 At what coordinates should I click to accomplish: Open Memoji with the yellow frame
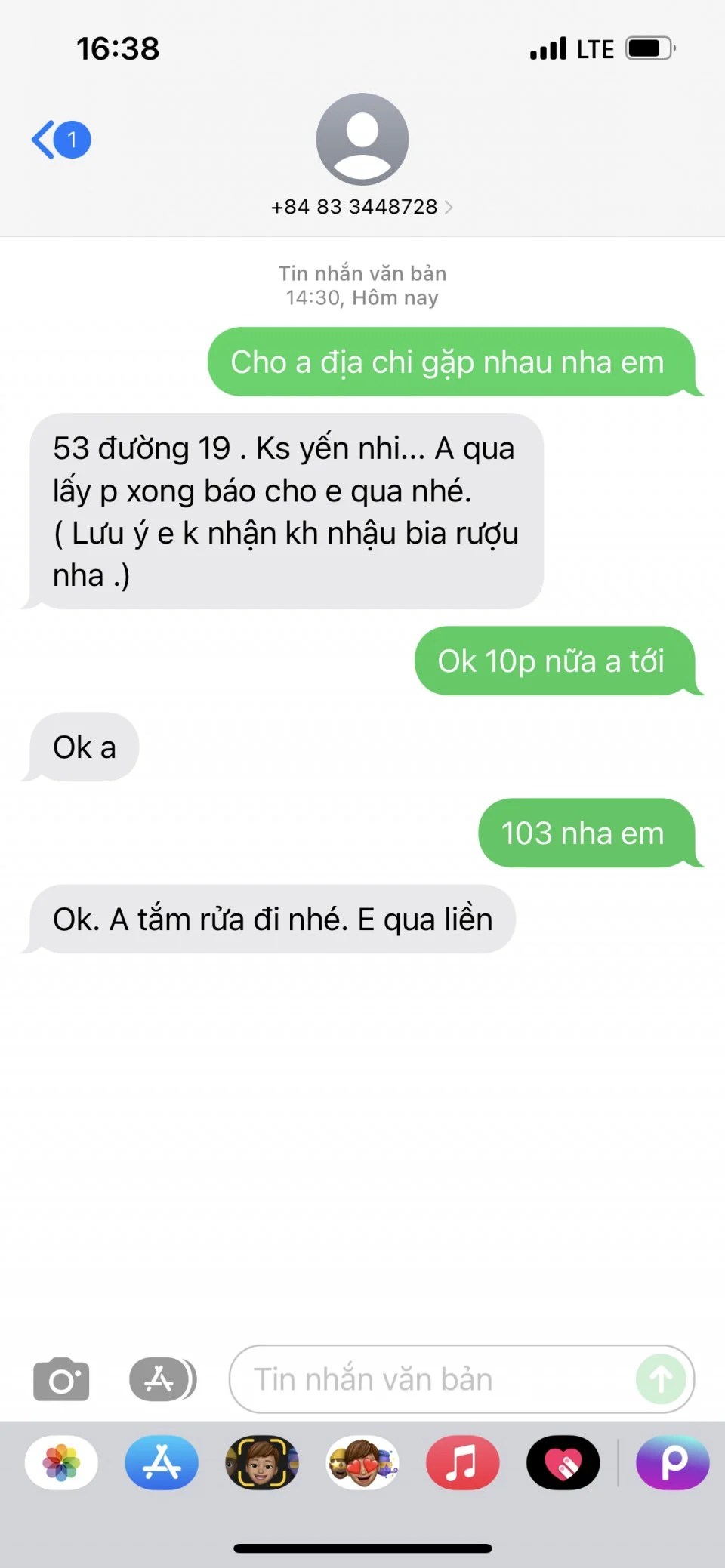point(262,1462)
